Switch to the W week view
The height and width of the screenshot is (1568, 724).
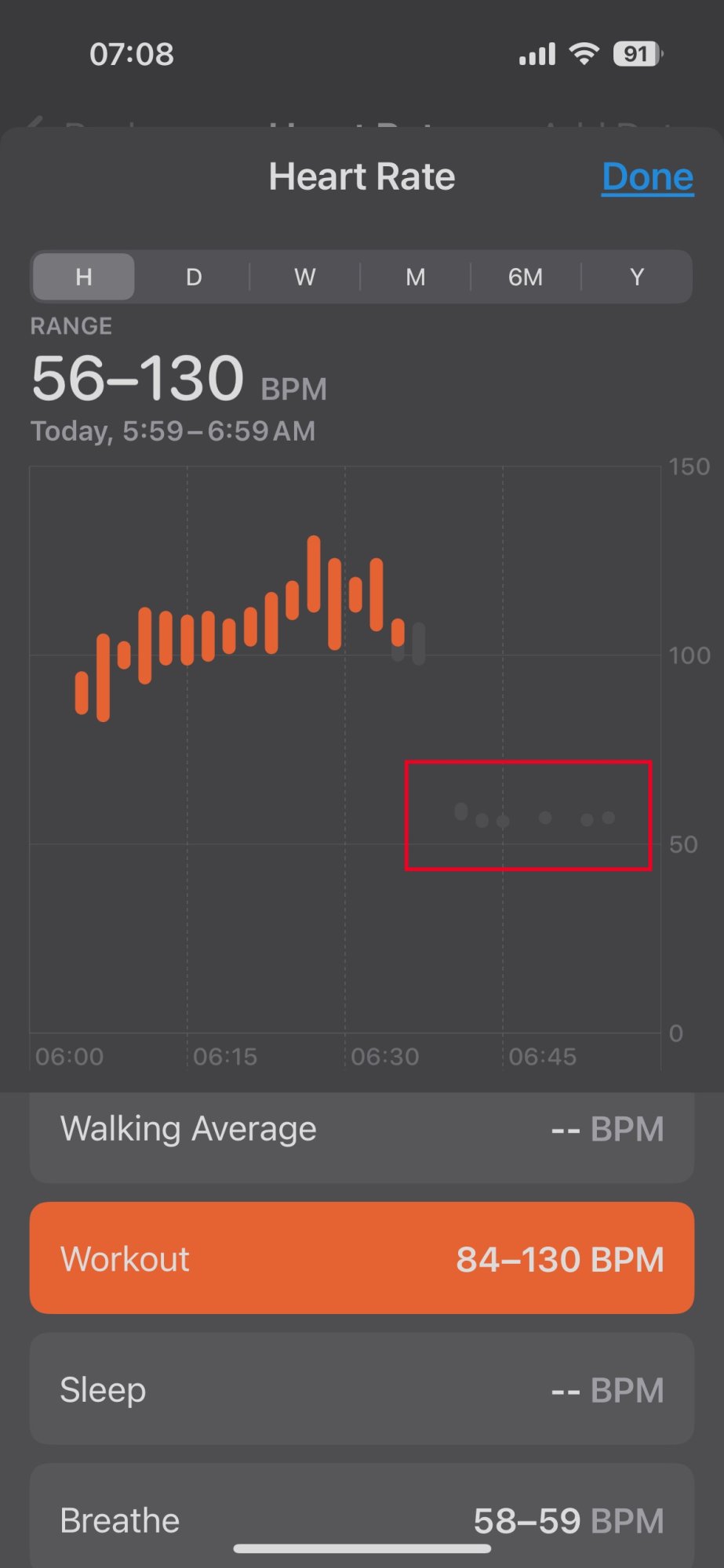(x=304, y=277)
